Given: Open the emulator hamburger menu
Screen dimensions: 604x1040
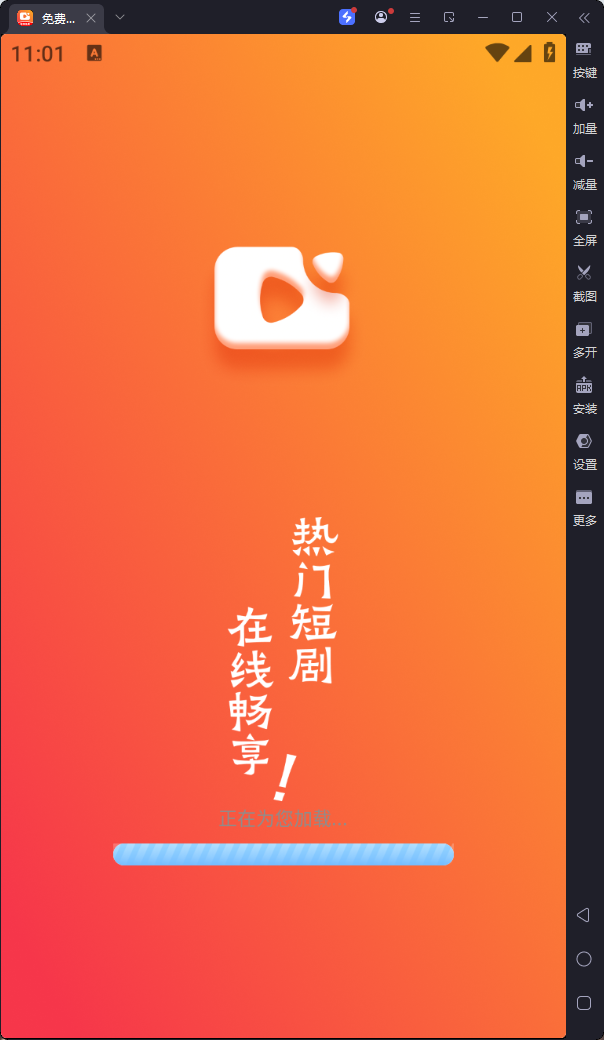Looking at the screenshot, I should tap(415, 17).
